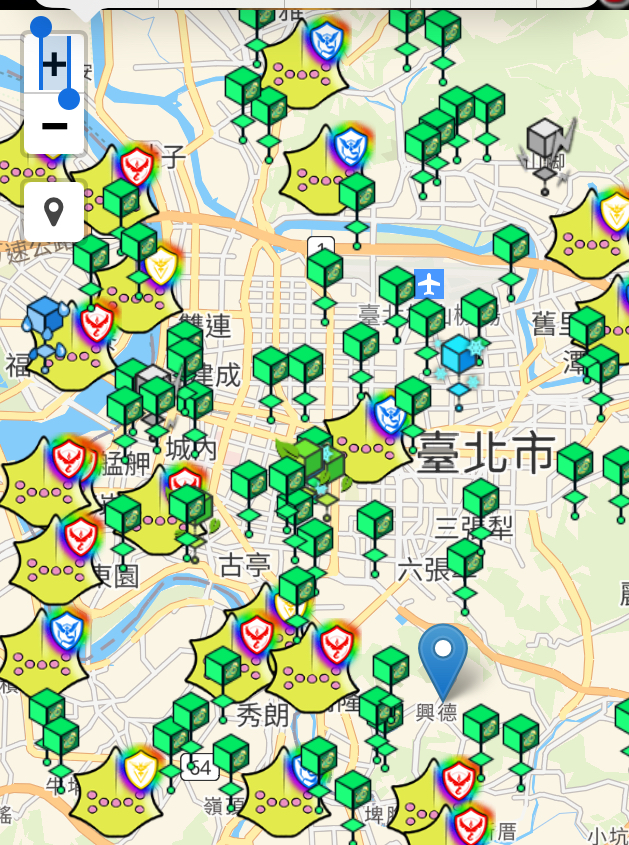Open the light-blue ice cube marker
The image size is (629, 845).
click(x=459, y=357)
